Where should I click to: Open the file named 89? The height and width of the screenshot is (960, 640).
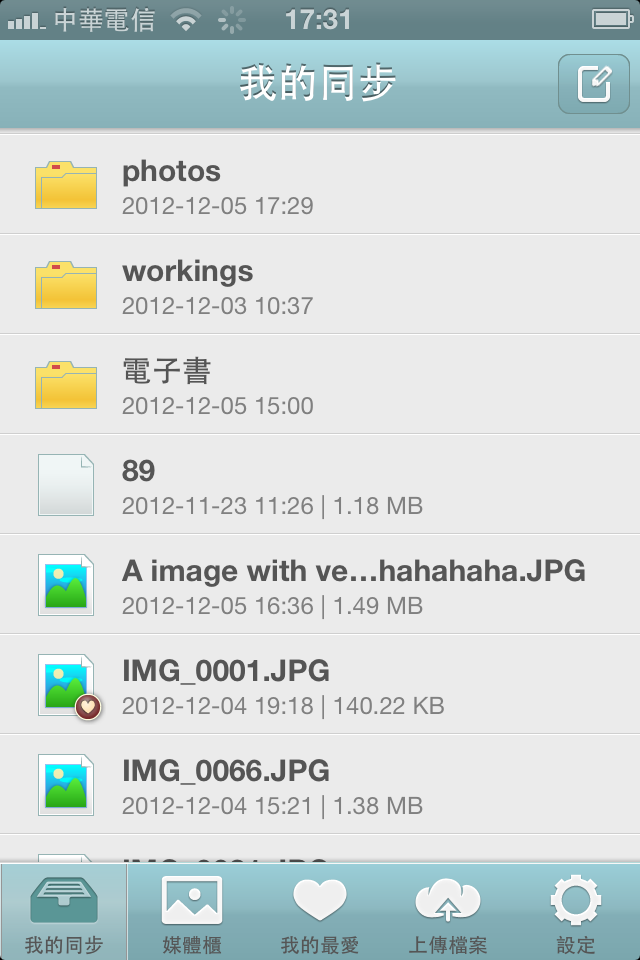click(x=320, y=485)
